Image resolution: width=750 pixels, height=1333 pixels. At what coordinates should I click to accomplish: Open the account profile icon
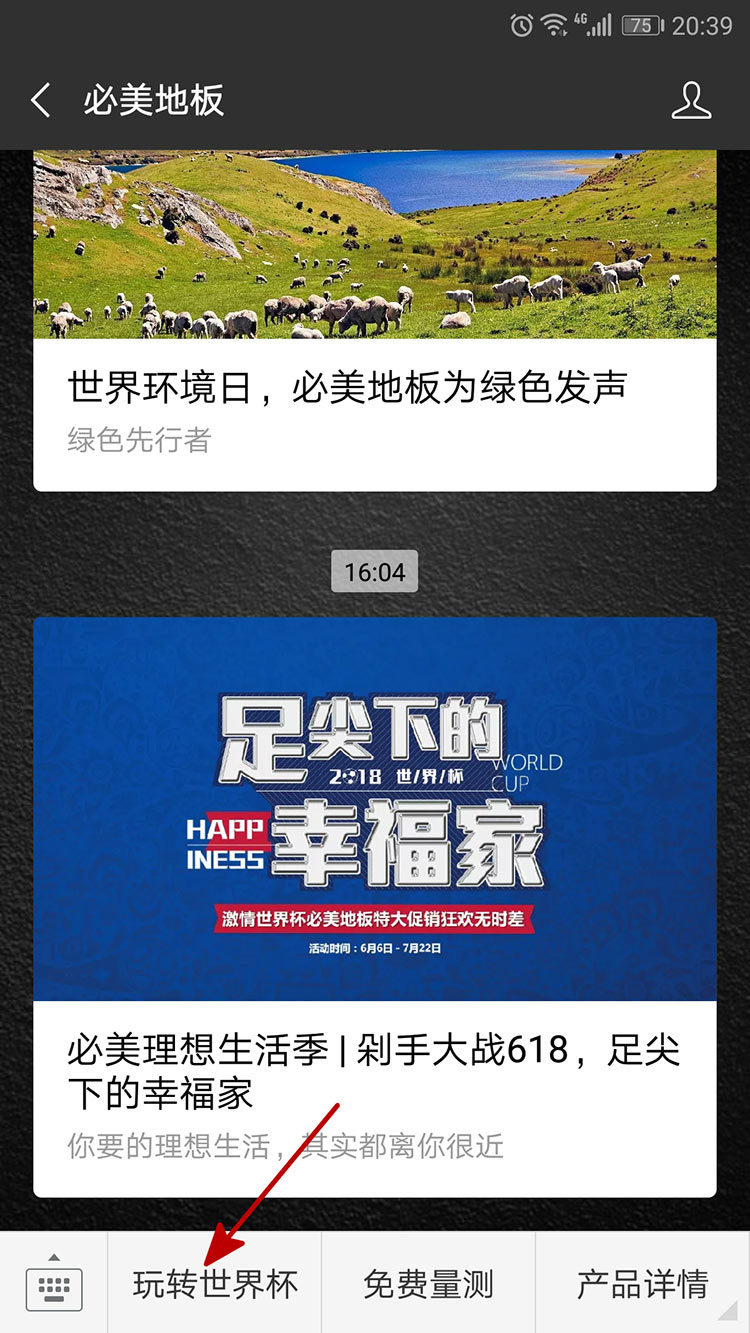click(691, 101)
